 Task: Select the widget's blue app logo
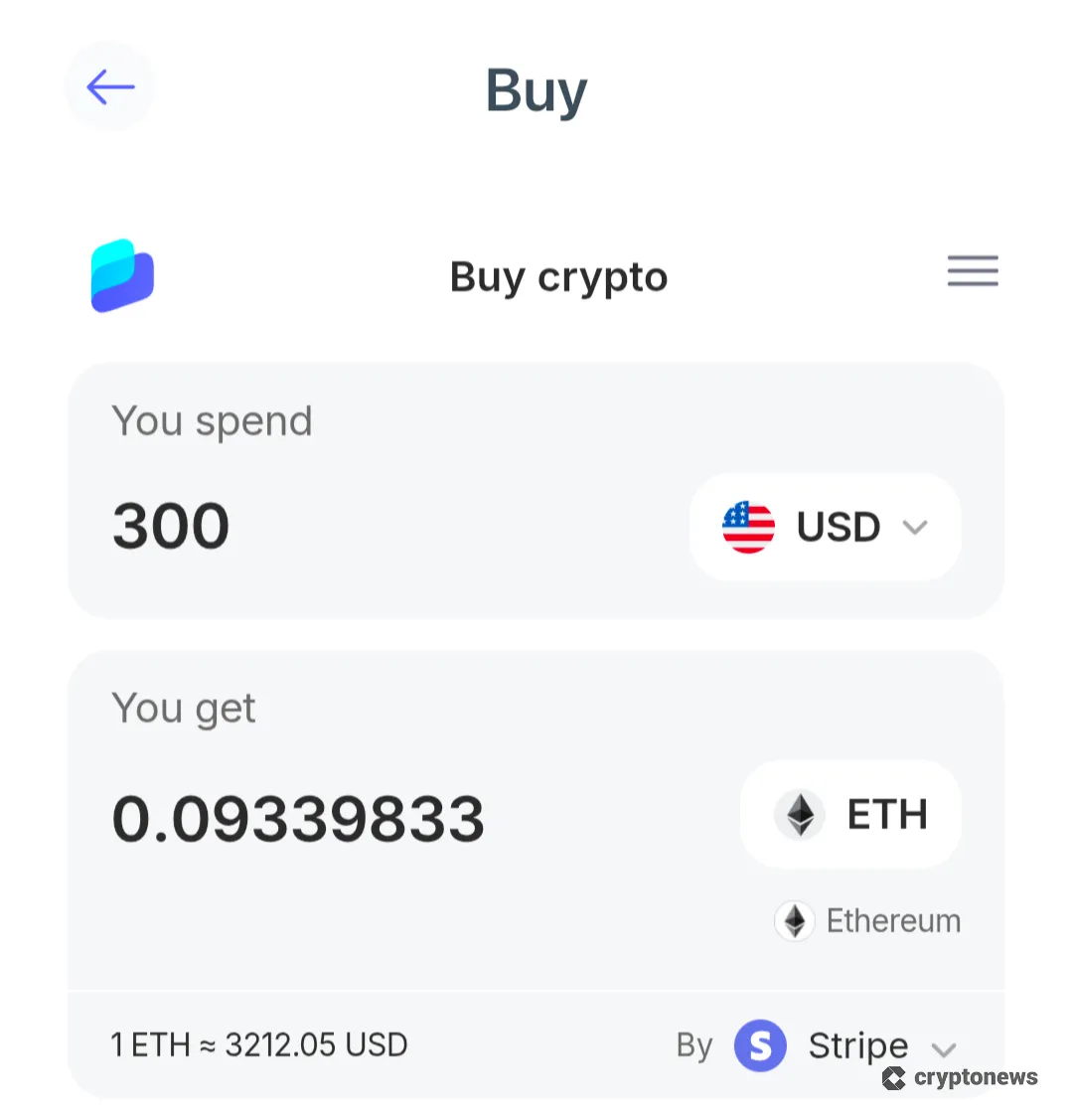pos(121,275)
